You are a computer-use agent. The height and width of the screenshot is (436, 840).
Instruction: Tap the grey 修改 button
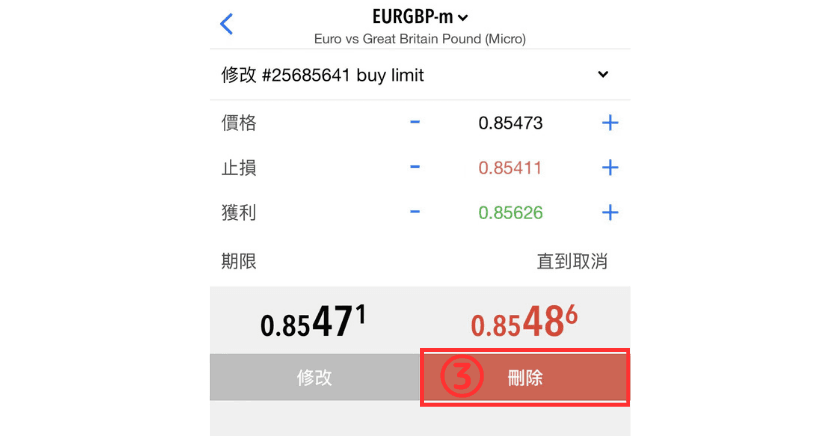[314, 377]
